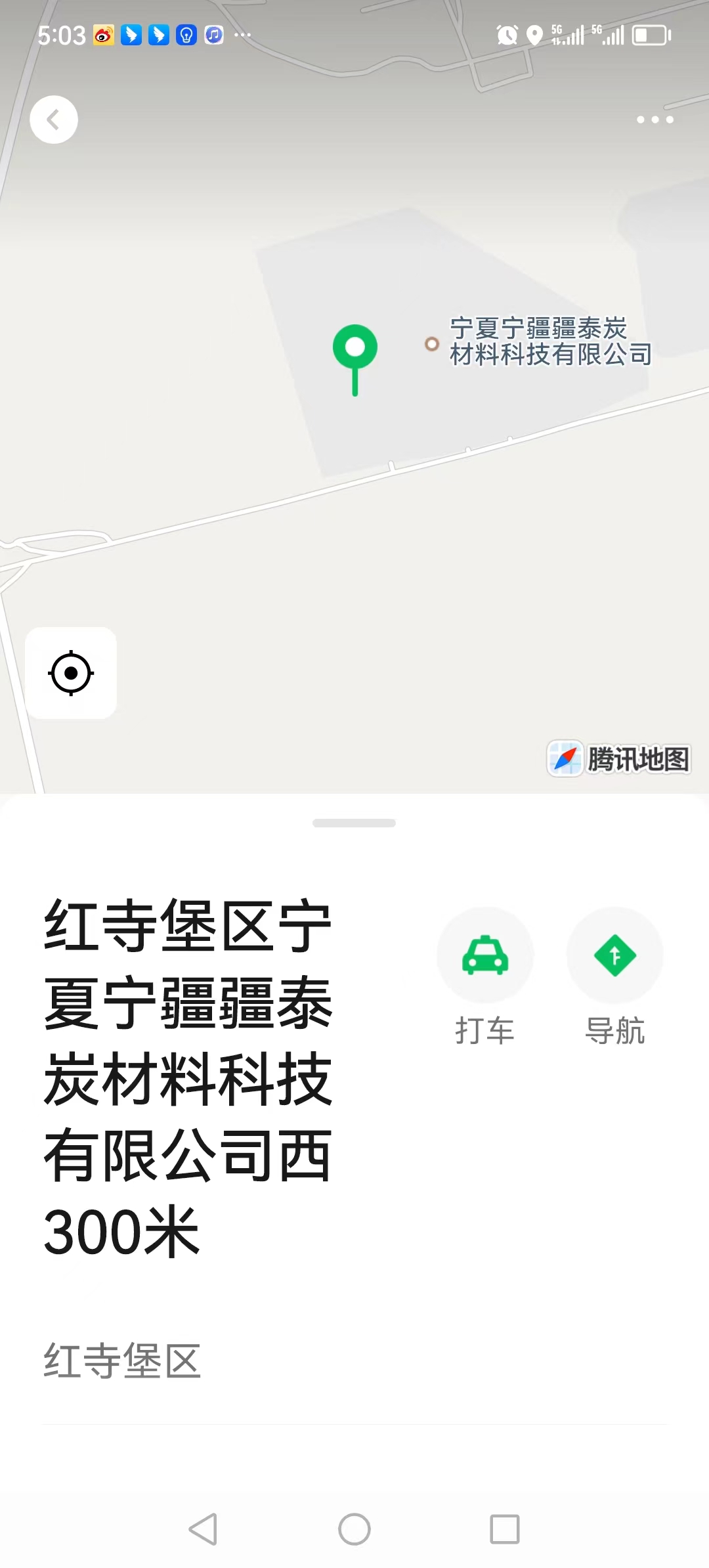Tap the bottom sheet drag handle

click(x=354, y=823)
